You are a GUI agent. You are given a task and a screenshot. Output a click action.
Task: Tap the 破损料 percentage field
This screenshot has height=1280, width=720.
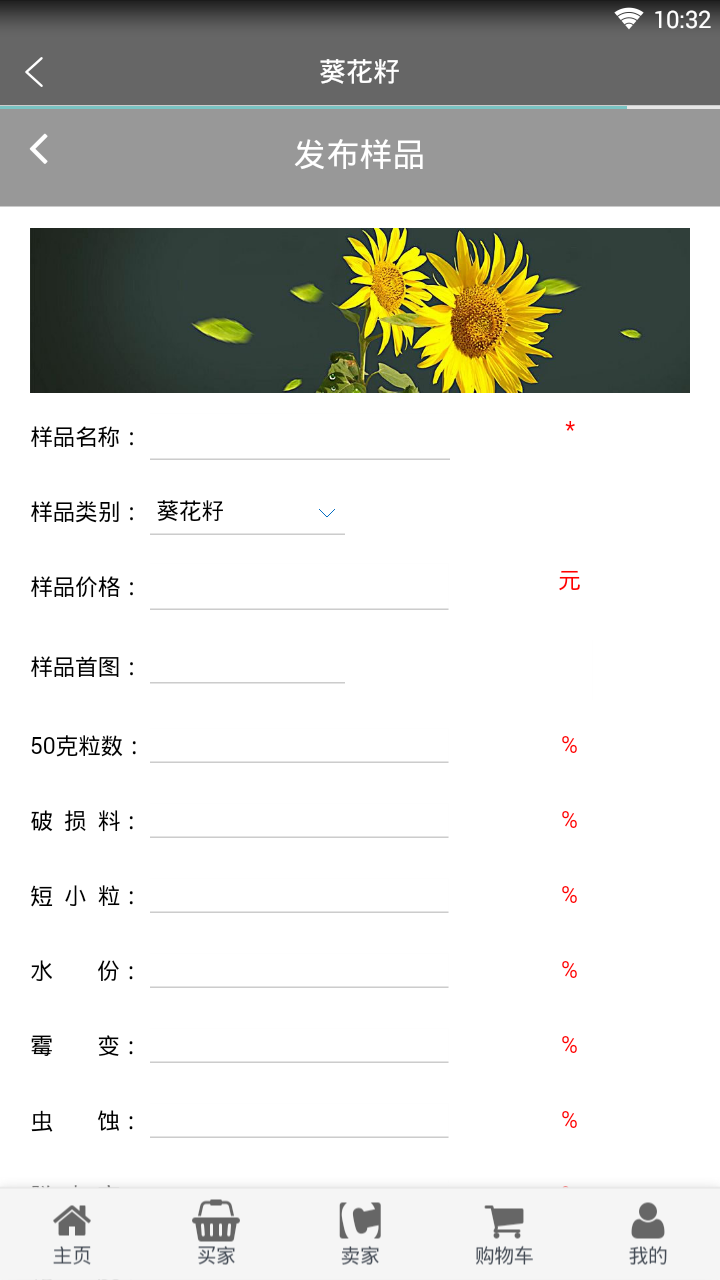[299, 821]
